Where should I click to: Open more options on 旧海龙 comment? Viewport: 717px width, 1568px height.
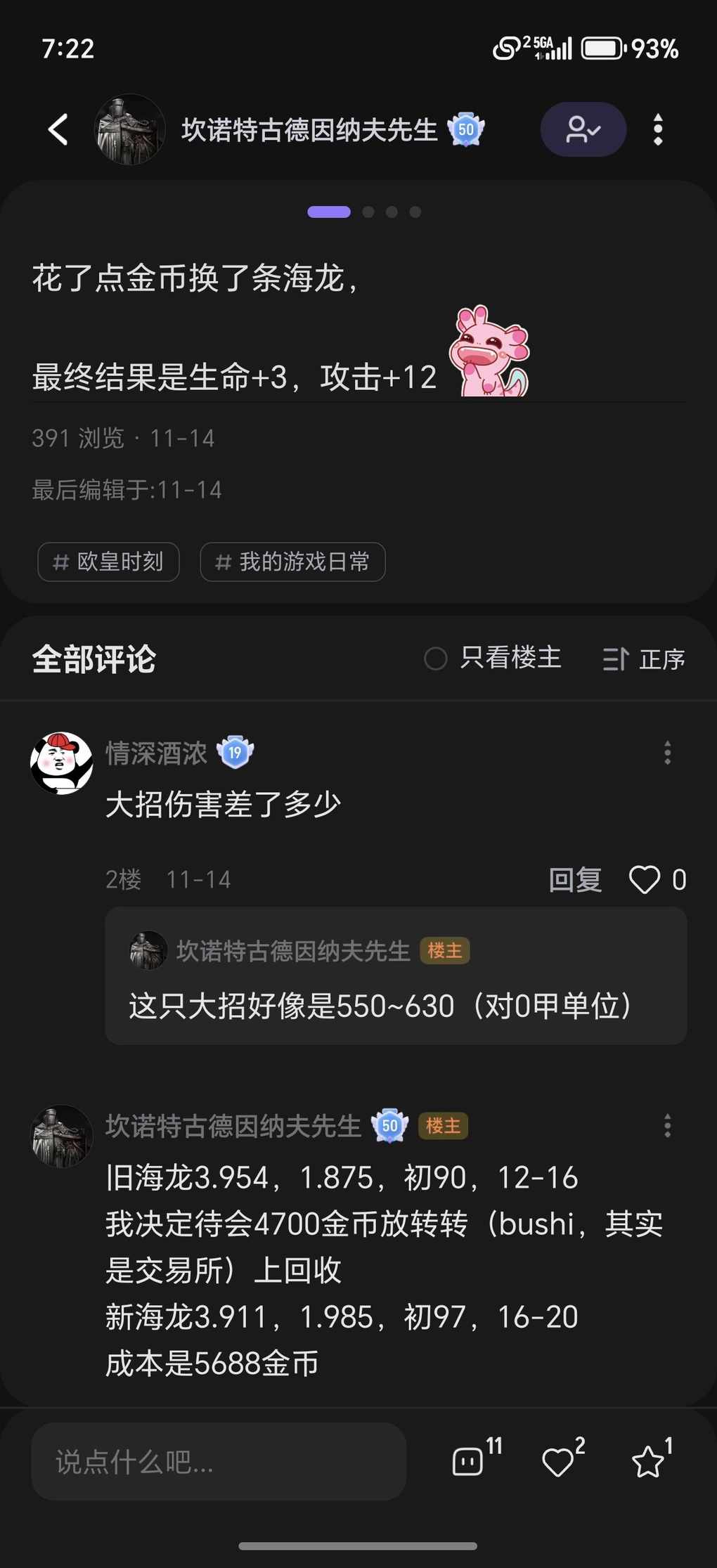[x=667, y=1126]
